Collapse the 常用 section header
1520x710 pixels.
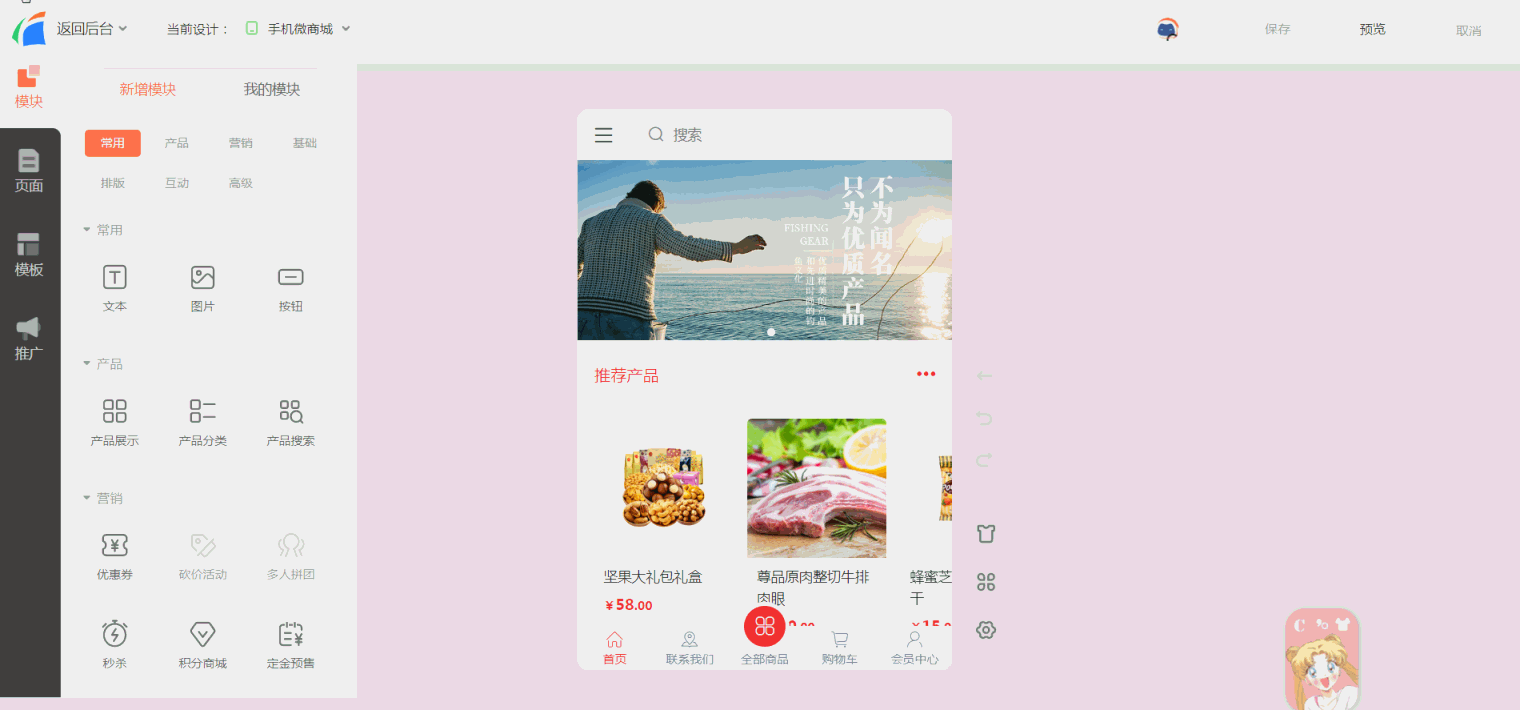[x=102, y=230]
